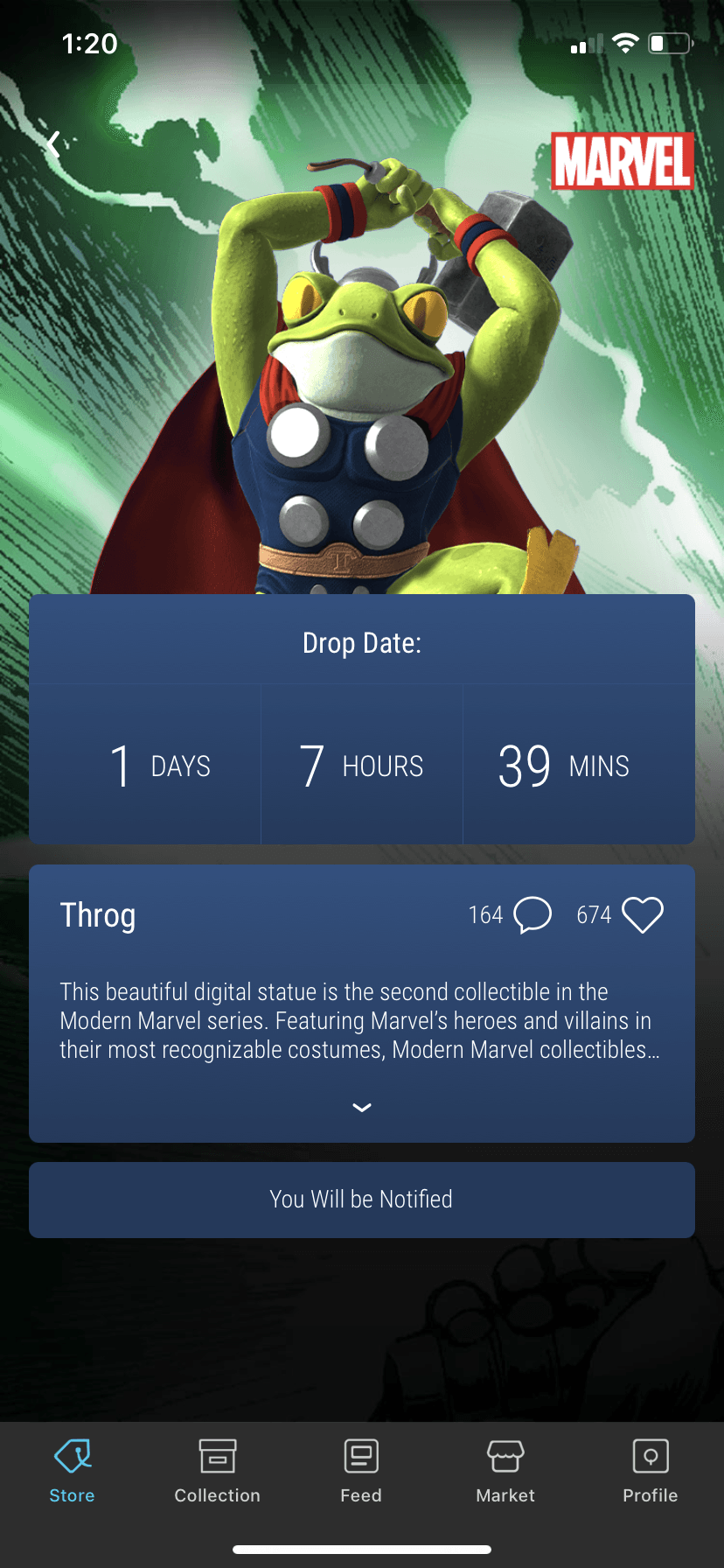Image resolution: width=724 pixels, height=1568 pixels.
Task: Go to the Profile tab
Action: [650, 1471]
